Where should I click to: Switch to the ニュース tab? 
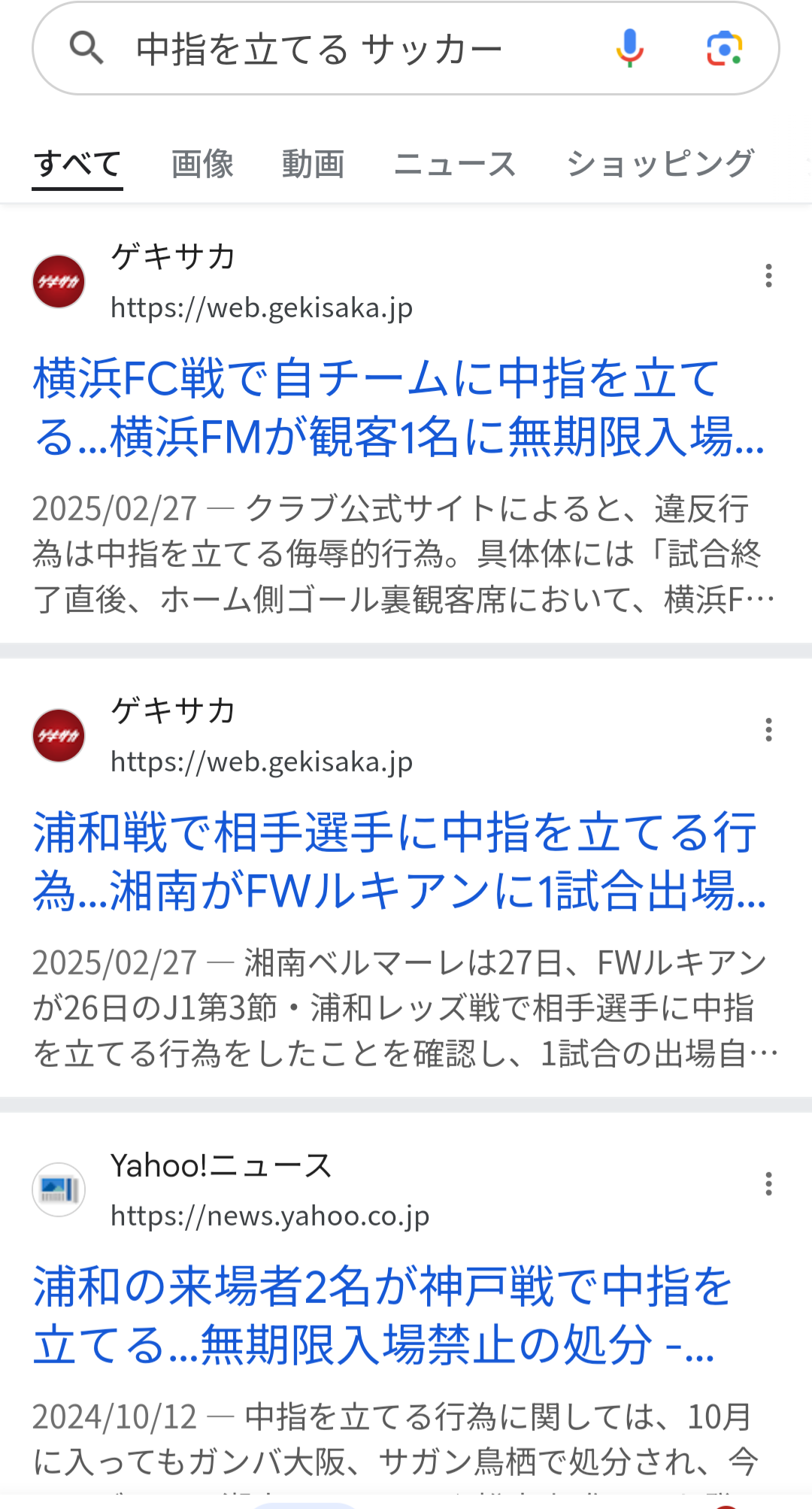click(x=455, y=164)
